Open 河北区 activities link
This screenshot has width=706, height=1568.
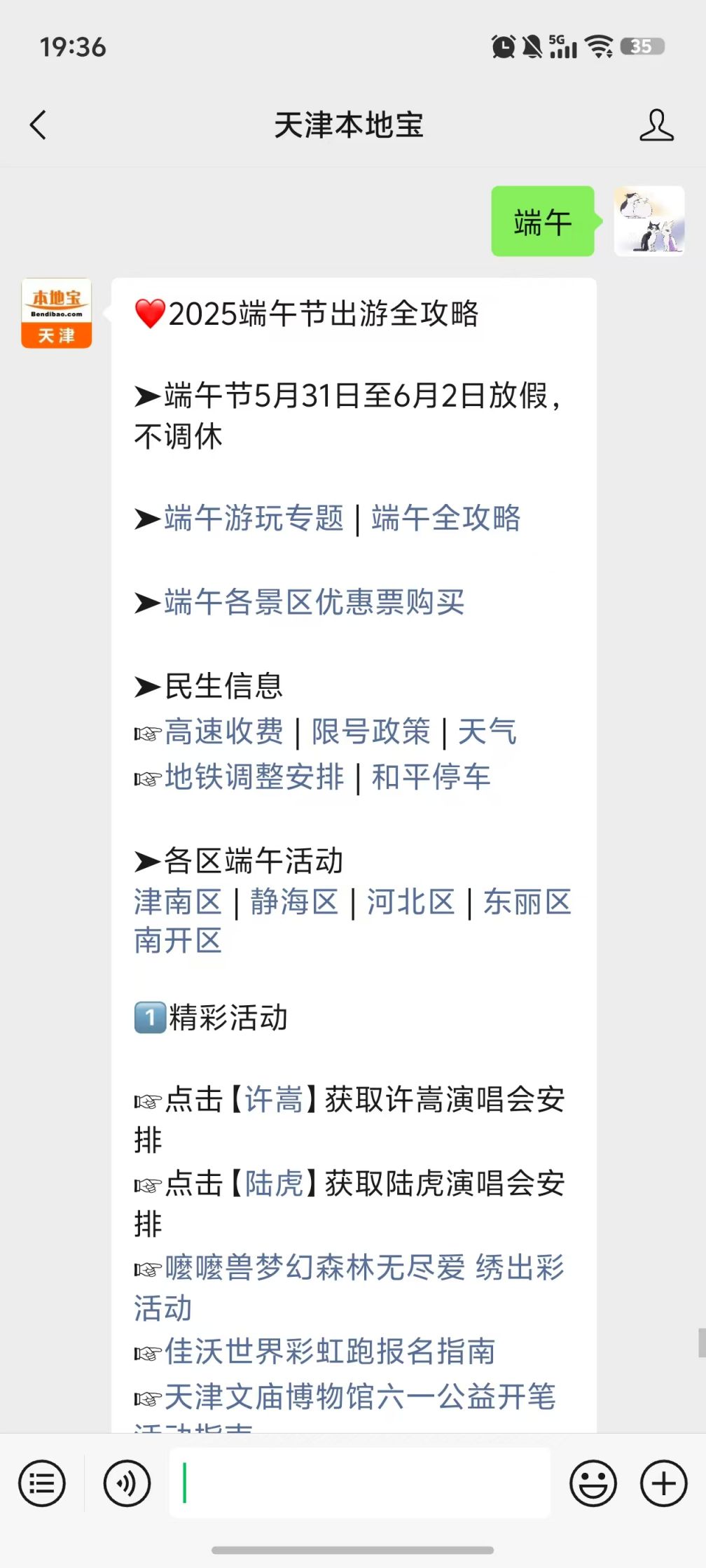(x=411, y=902)
